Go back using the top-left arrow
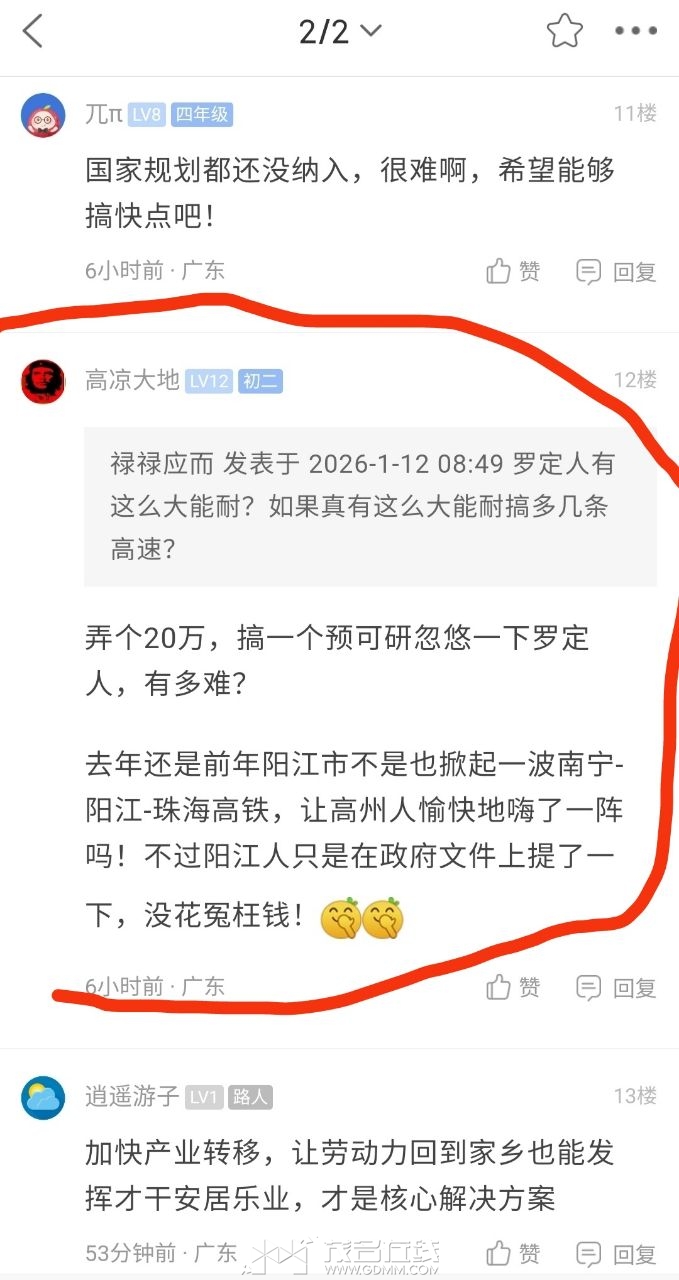The height and width of the screenshot is (1280, 679). tap(33, 32)
